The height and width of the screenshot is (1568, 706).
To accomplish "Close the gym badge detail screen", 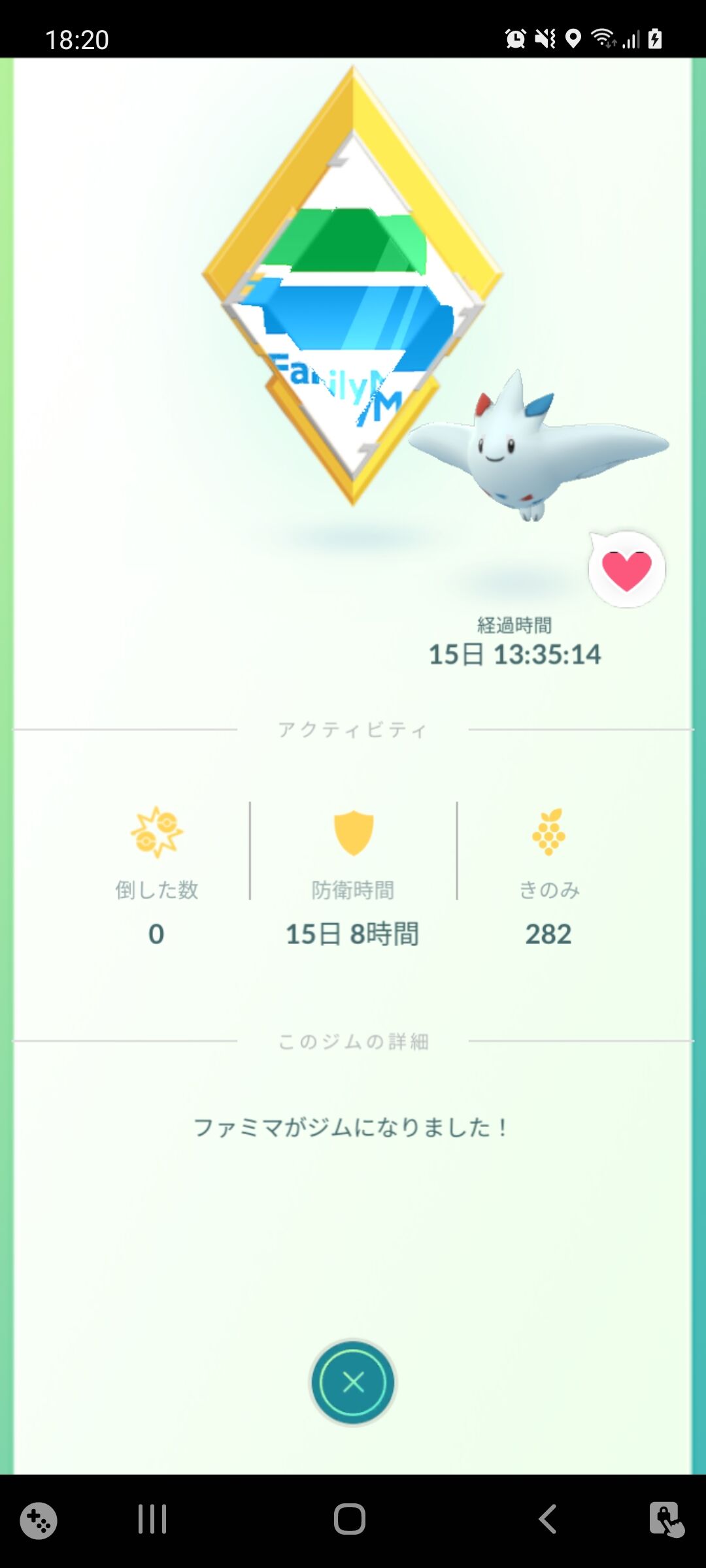I will [353, 1382].
